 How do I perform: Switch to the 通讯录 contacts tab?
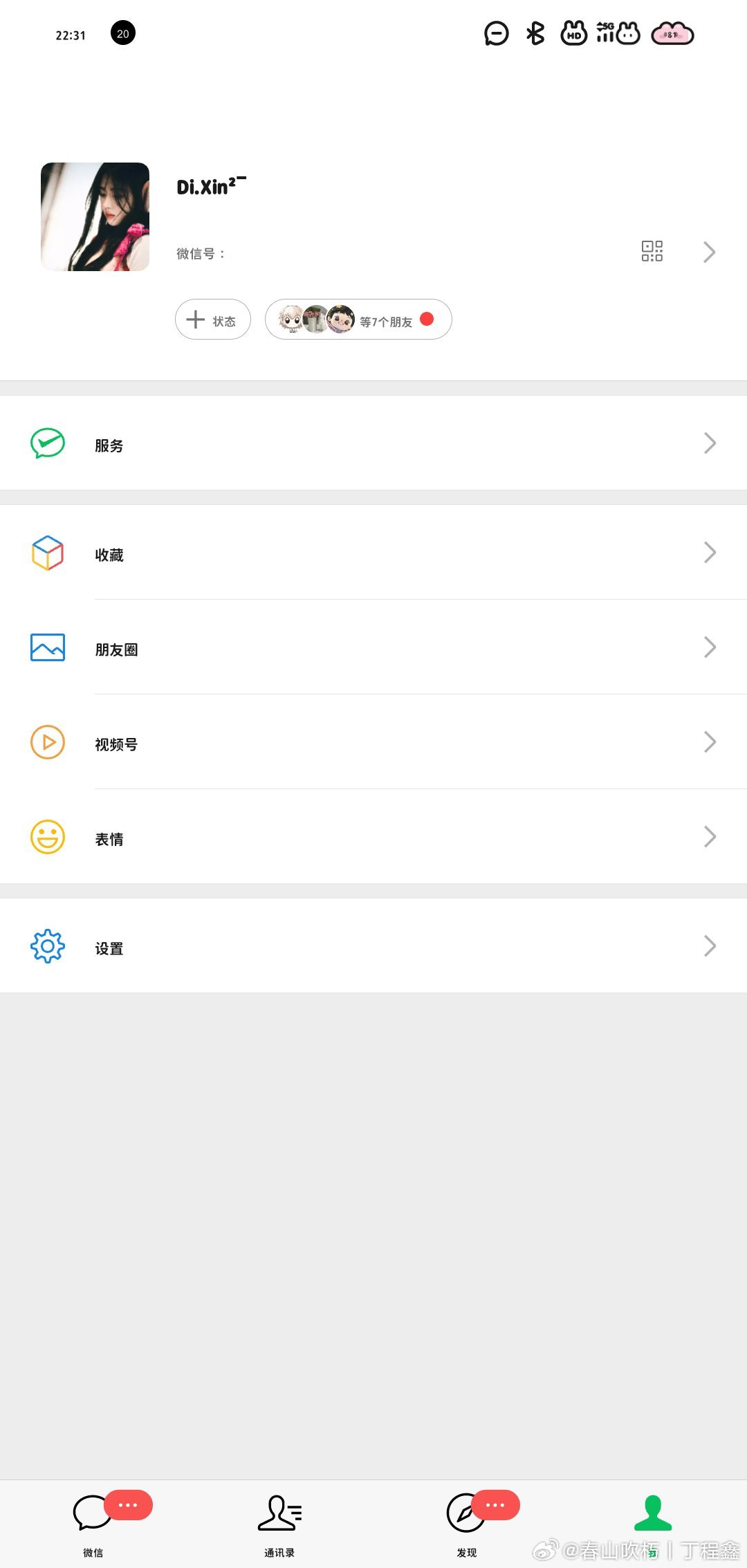coord(279,1522)
